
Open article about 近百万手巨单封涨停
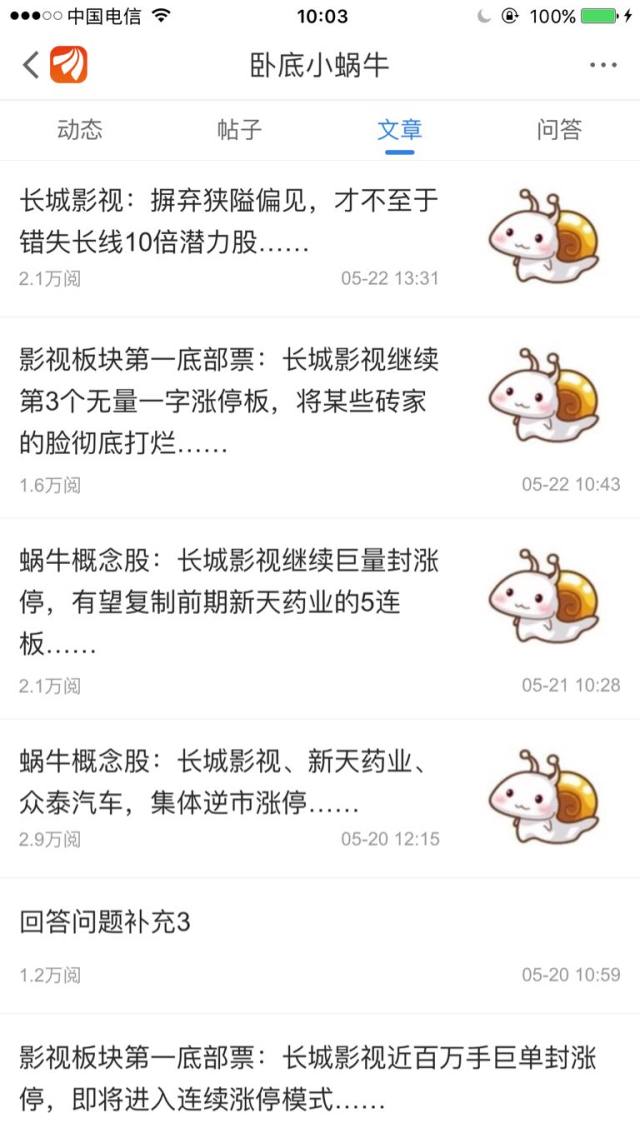tap(320, 1076)
